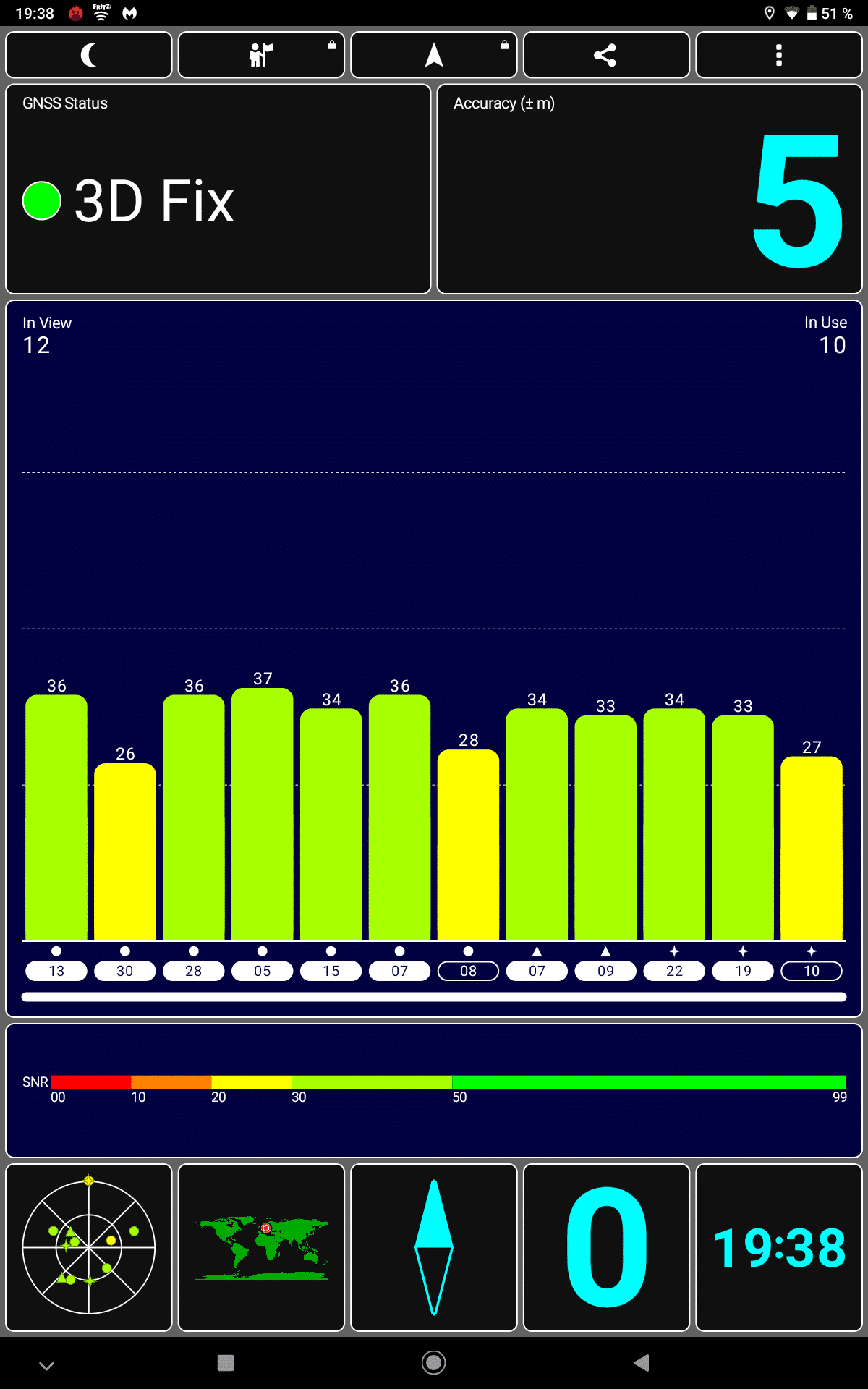
Task: Open the locked navigation arrow feature
Action: [x=434, y=55]
